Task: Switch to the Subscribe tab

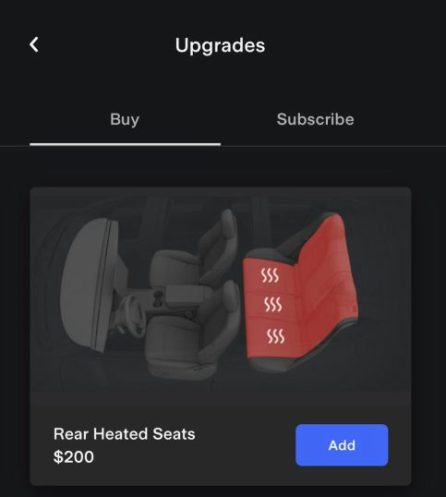Action: 315,120
